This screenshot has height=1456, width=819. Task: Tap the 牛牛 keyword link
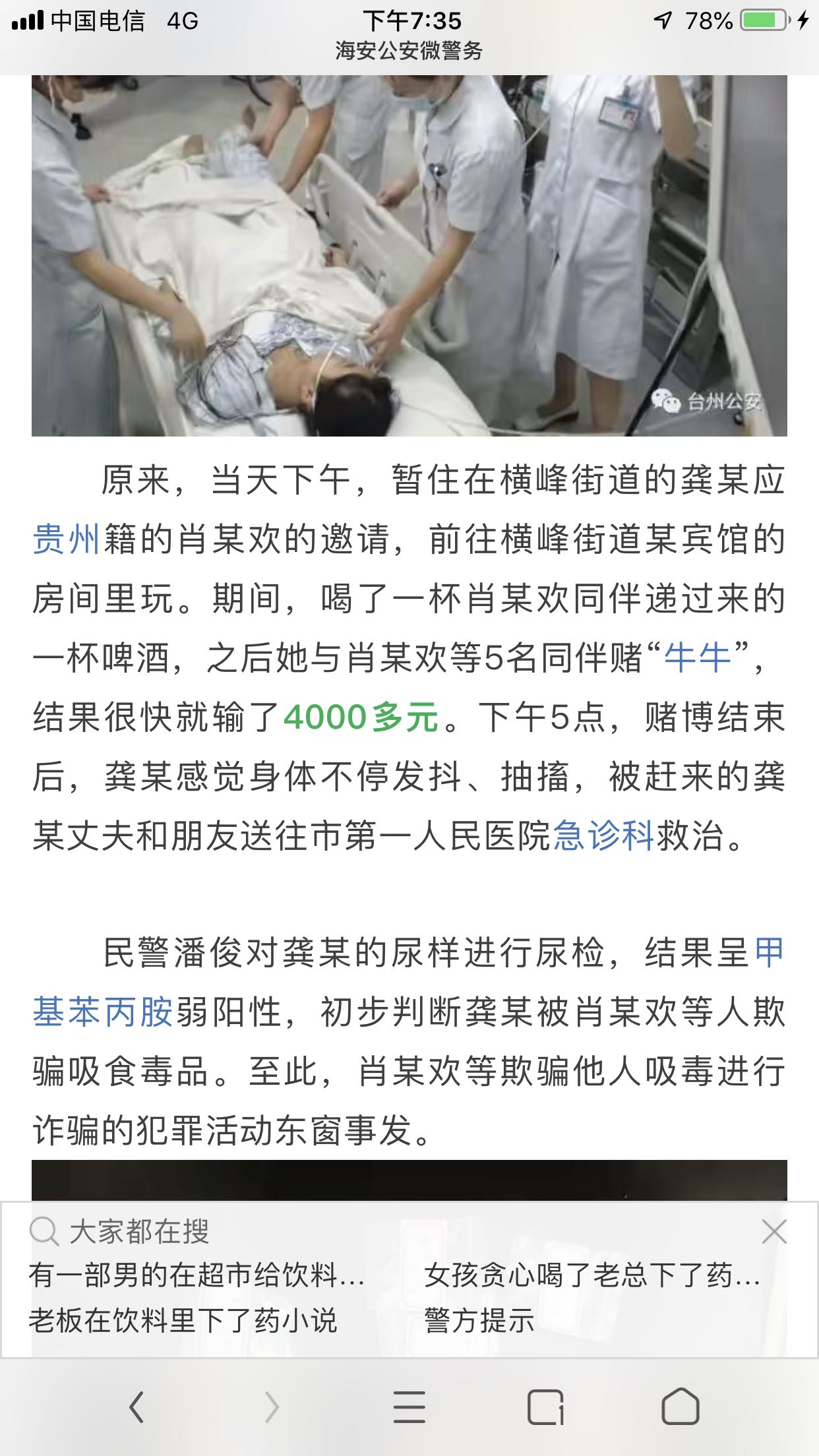tap(697, 658)
